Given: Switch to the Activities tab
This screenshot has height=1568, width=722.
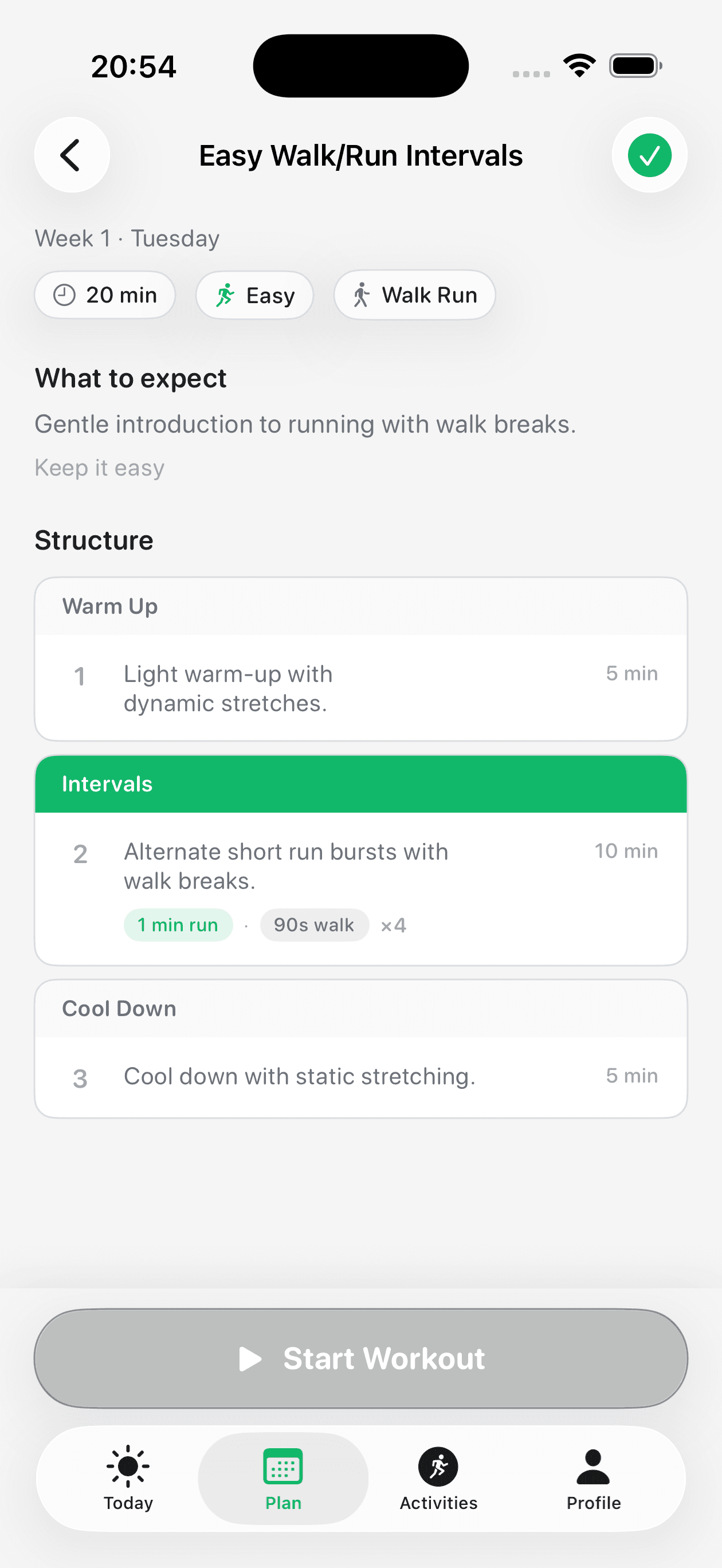Looking at the screenshot, I should pos(438,1479).
